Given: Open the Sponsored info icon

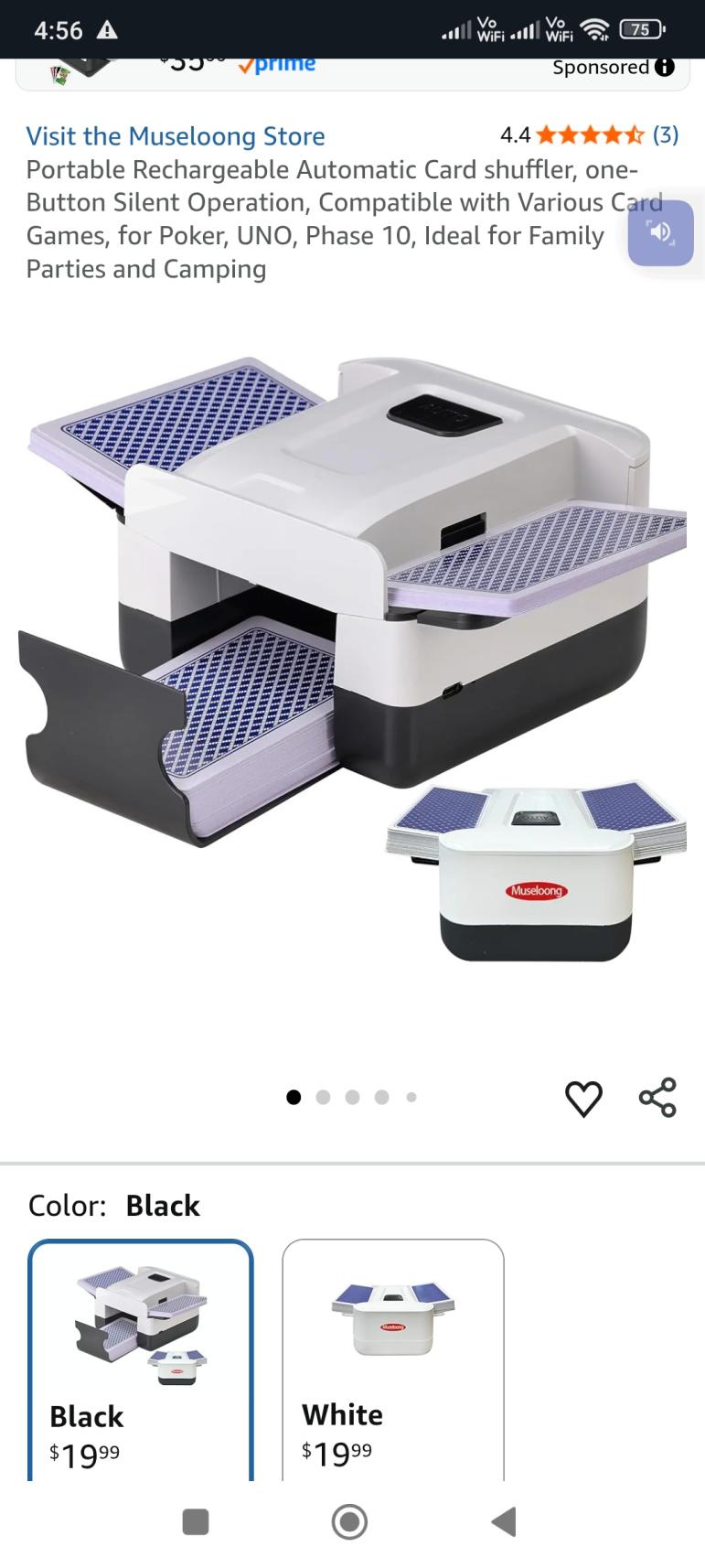Looking at the screenshot, I should point(665,67).
